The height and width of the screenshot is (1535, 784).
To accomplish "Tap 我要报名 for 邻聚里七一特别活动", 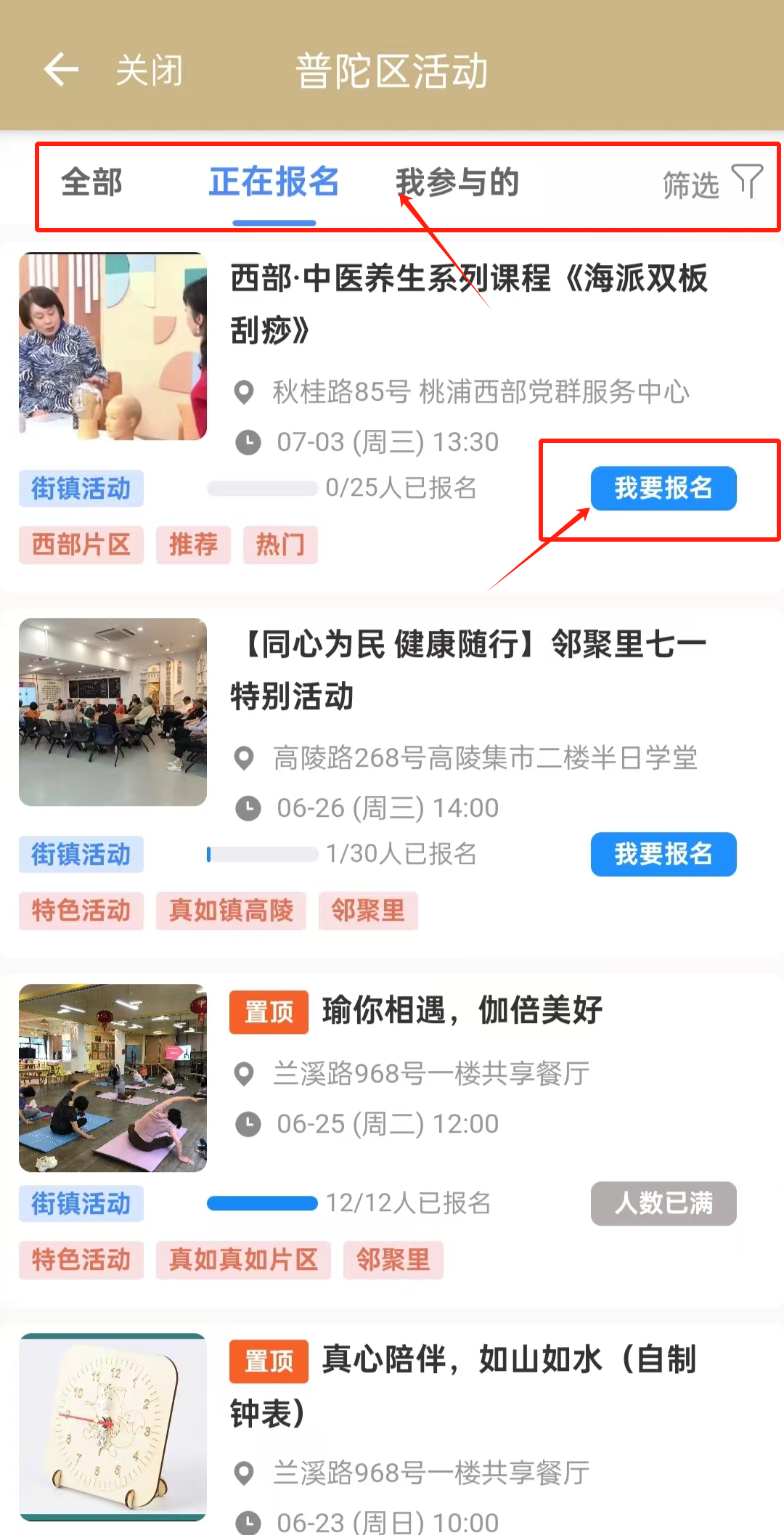I will [x=663, y=854].
